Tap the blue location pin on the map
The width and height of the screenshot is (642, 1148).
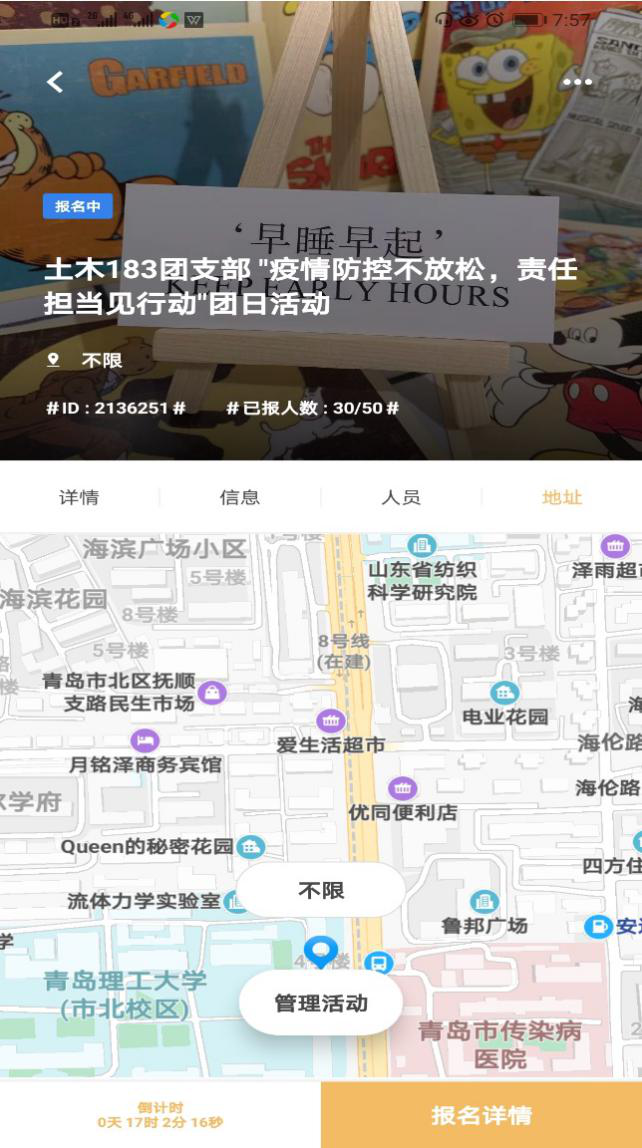point(321,950)
